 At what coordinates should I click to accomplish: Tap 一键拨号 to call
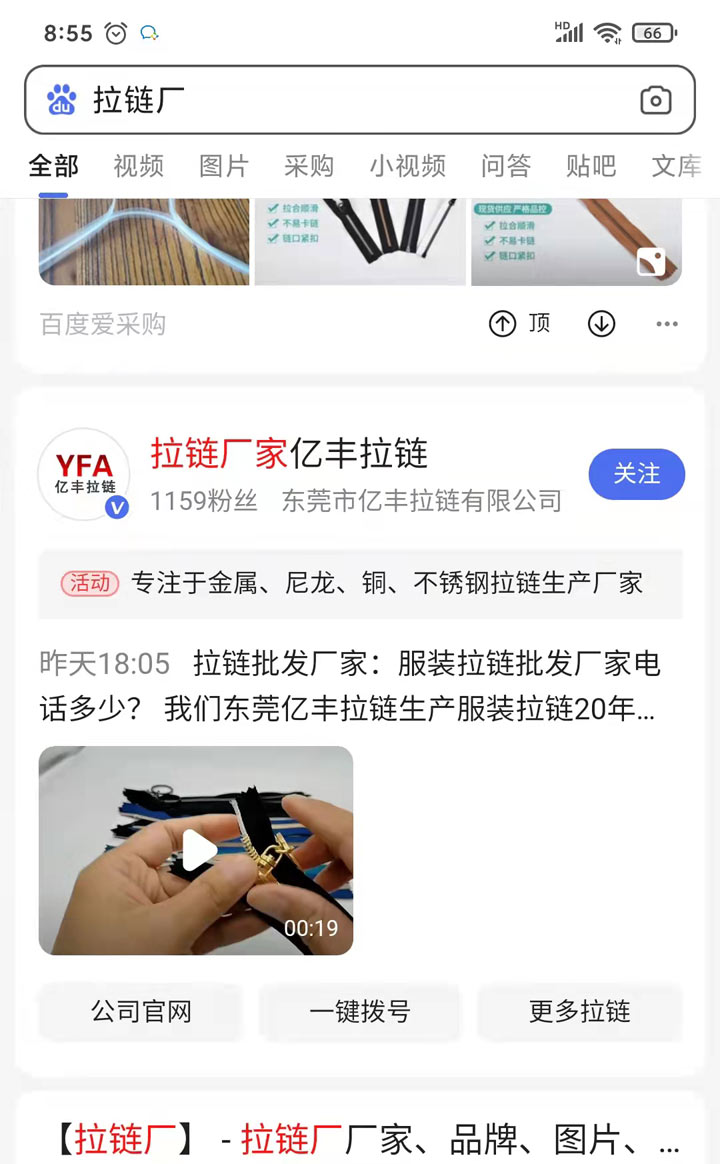(360, 1011)
